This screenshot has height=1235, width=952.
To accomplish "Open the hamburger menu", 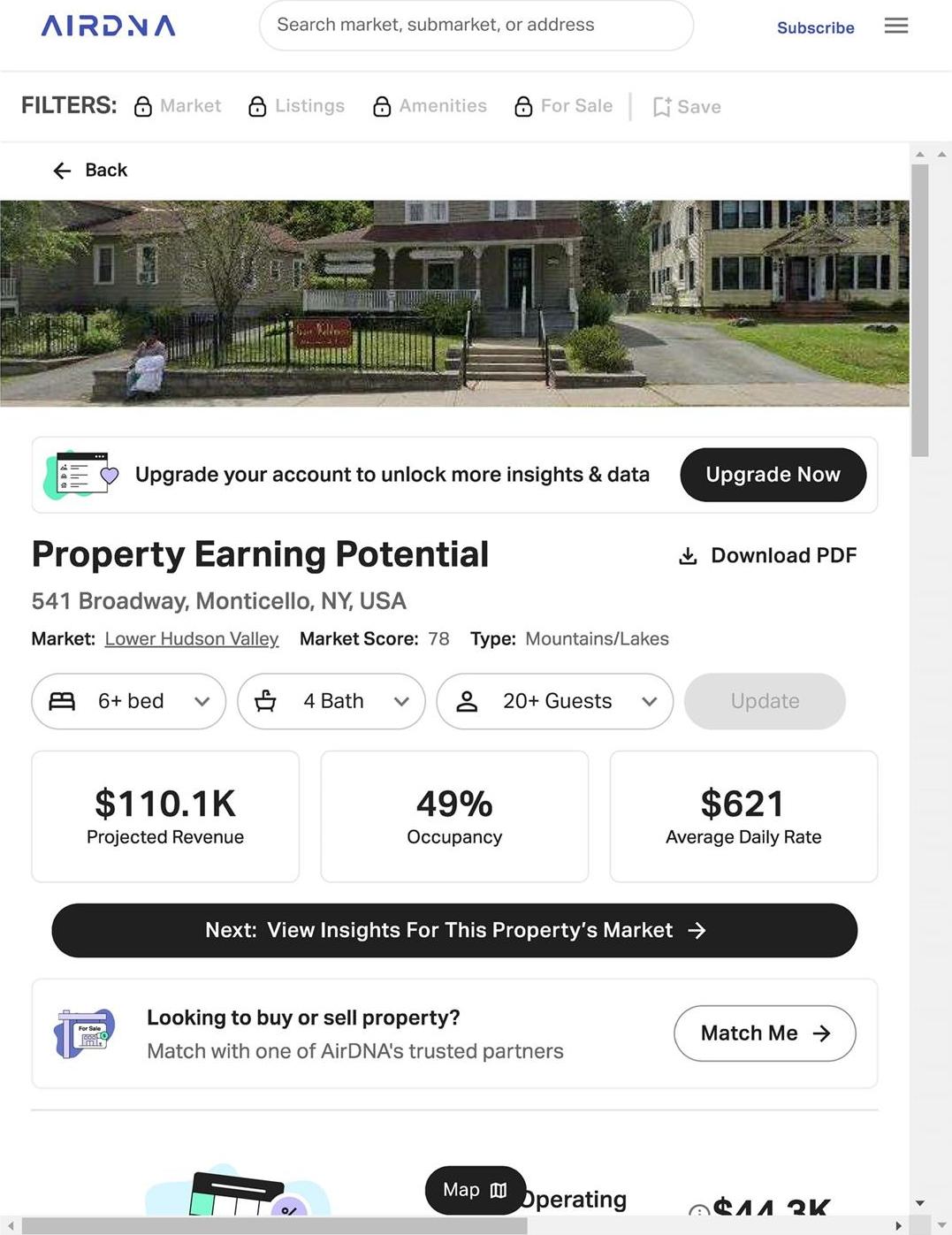I will pos(895,26).
